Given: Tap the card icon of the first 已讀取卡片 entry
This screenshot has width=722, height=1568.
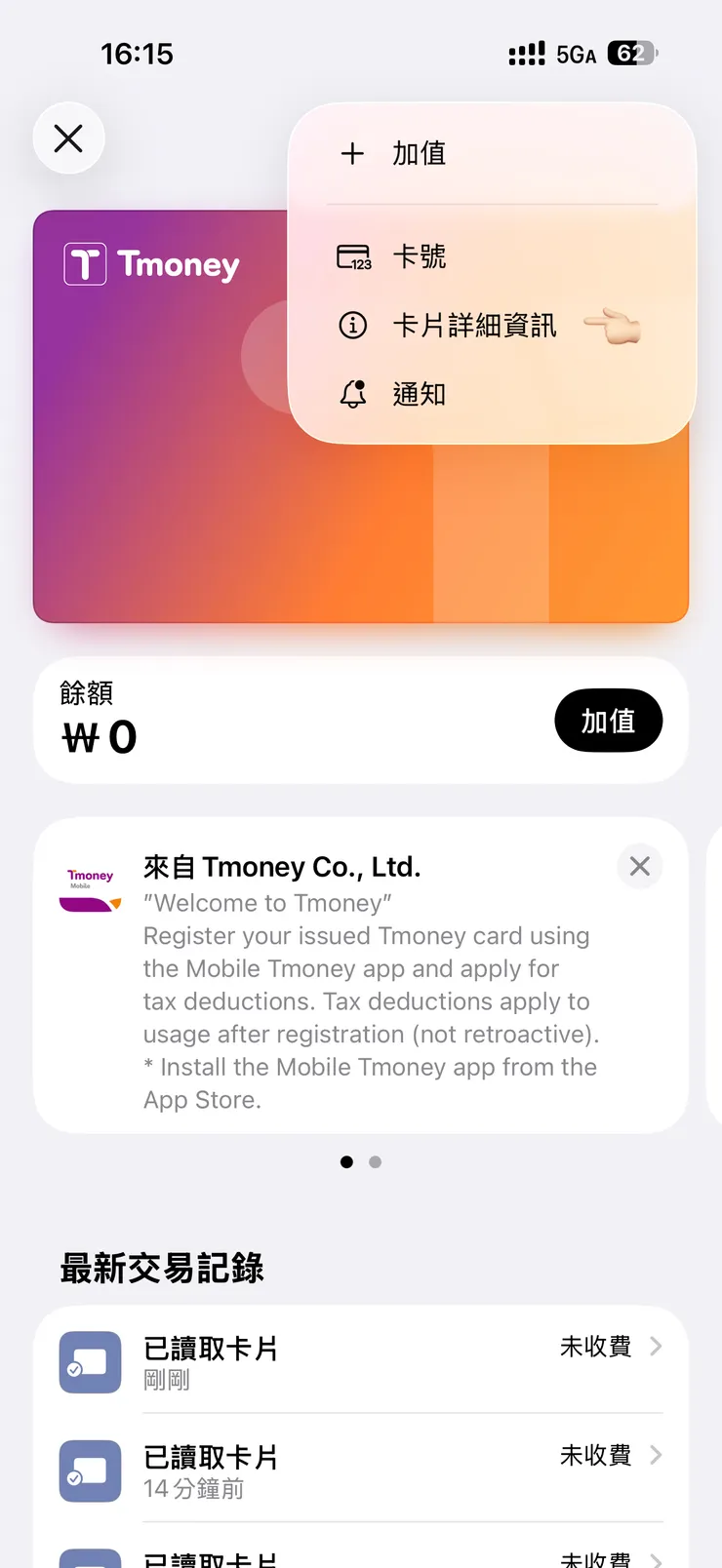Looking at the screenshot, I should click(x=90, y=1361).
